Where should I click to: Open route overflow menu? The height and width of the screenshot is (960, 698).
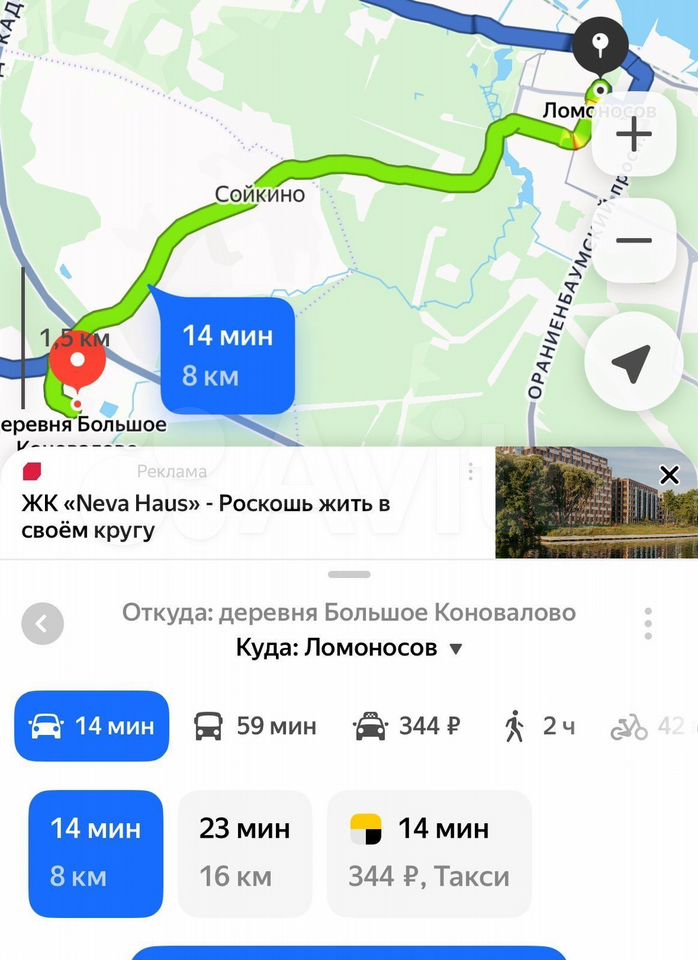click(x=648, y=624)
